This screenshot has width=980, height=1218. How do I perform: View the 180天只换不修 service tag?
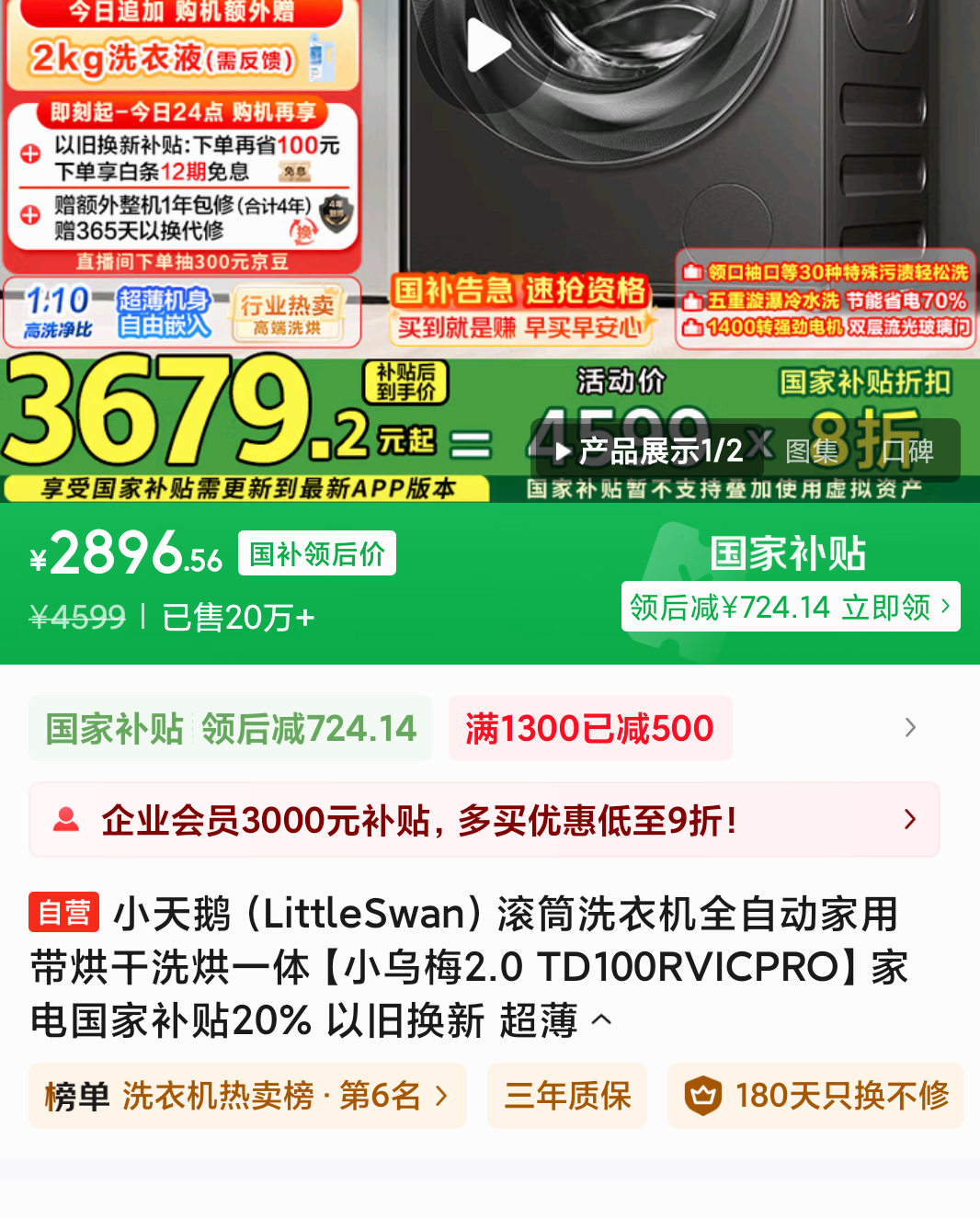[x=815, y=1096]
